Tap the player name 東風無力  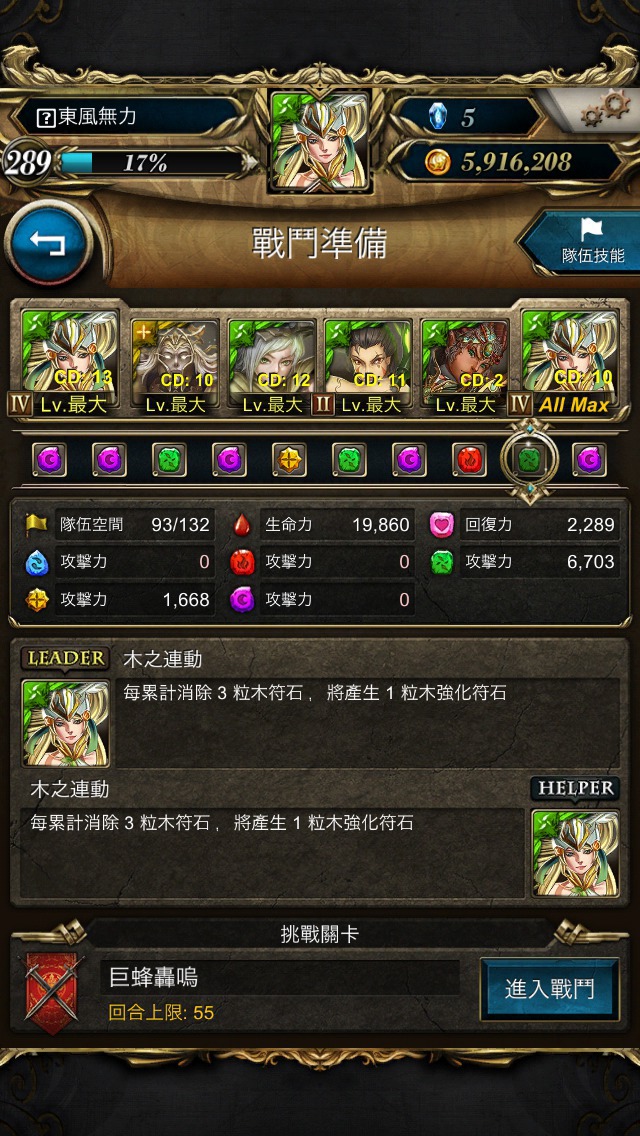[98, 116]
